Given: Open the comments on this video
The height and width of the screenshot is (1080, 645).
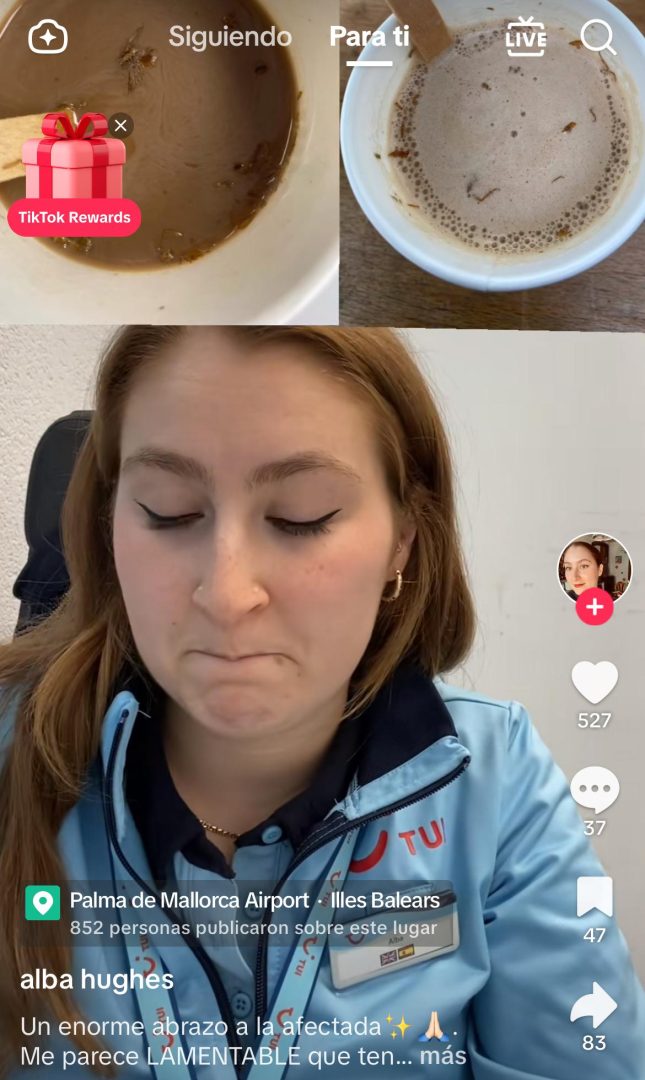Looking at the screenshot, I should click(x=594, y=791).
